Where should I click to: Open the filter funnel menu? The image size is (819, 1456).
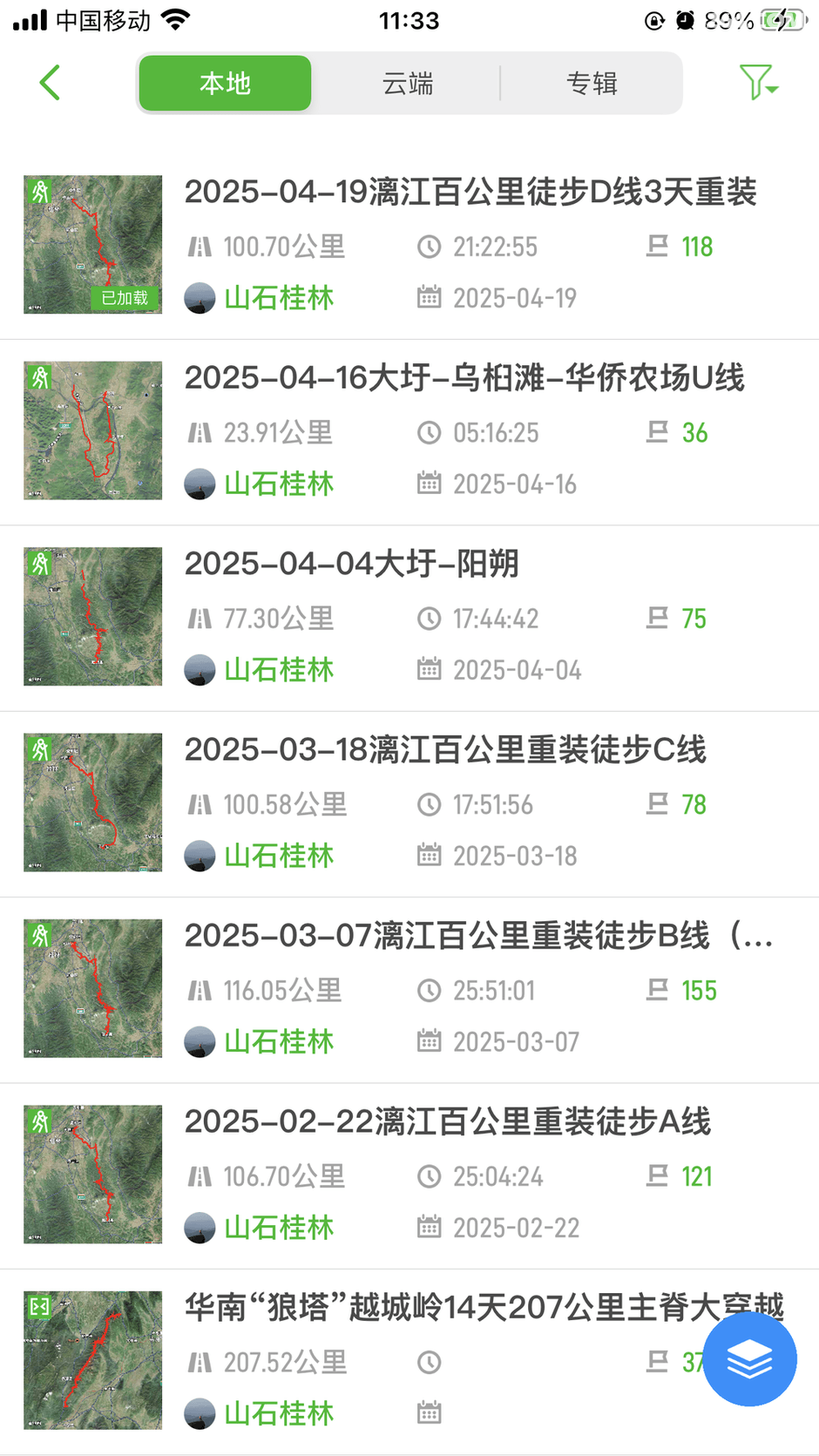coord(758,83)
